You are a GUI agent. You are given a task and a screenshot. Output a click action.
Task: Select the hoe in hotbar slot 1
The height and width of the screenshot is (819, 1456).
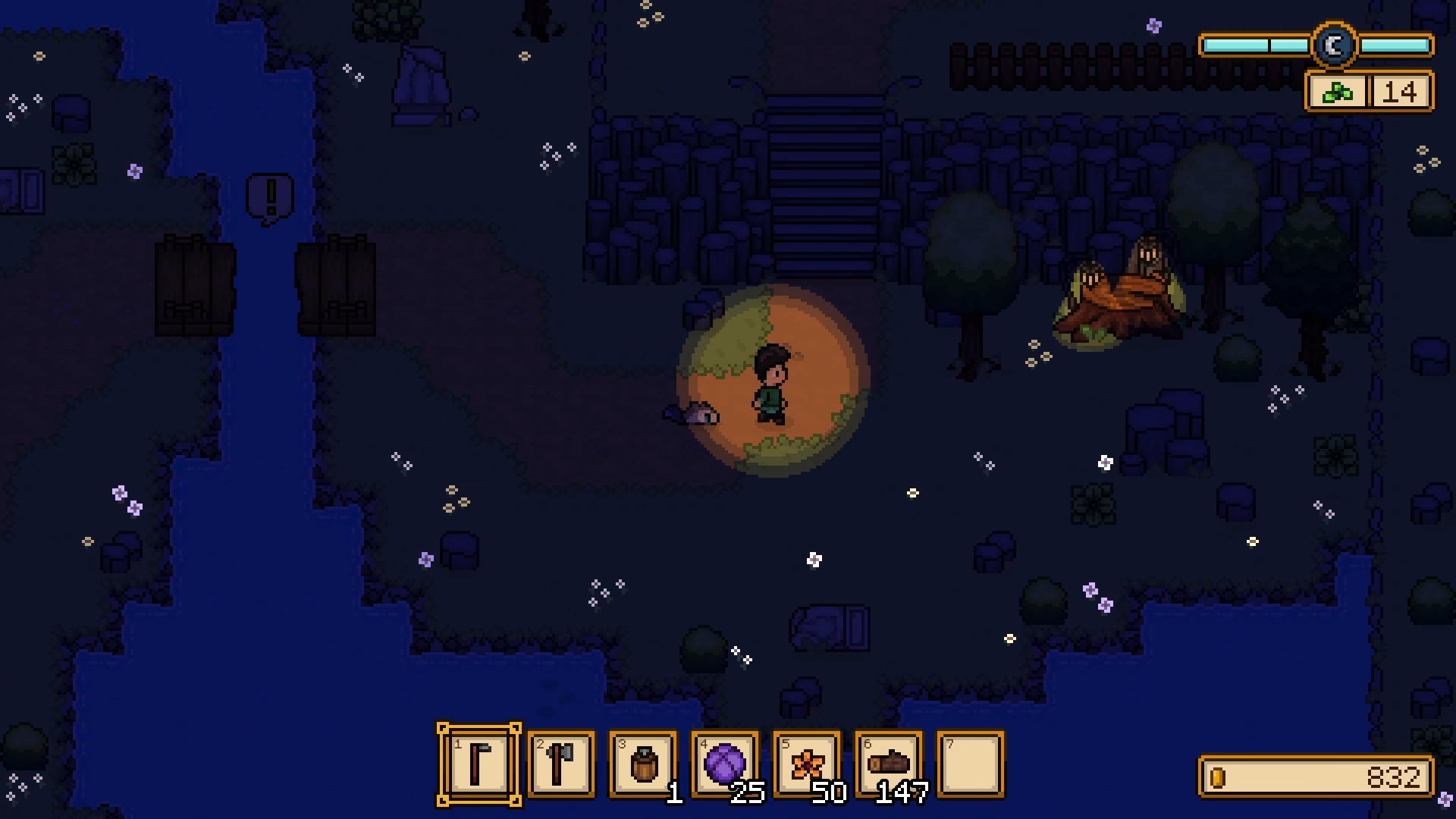tap(479, 764)
